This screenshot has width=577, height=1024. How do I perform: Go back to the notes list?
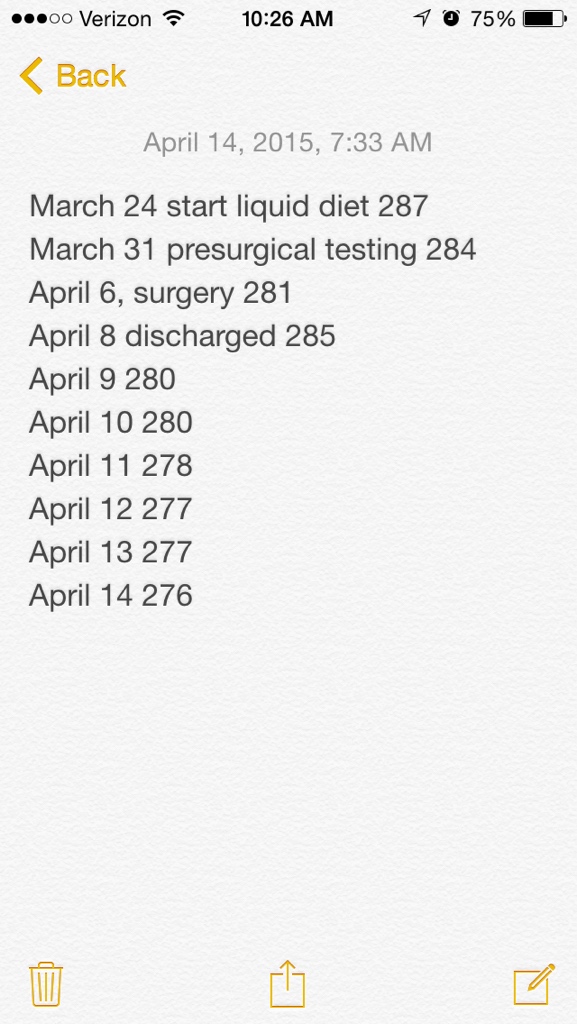point(72,76)
